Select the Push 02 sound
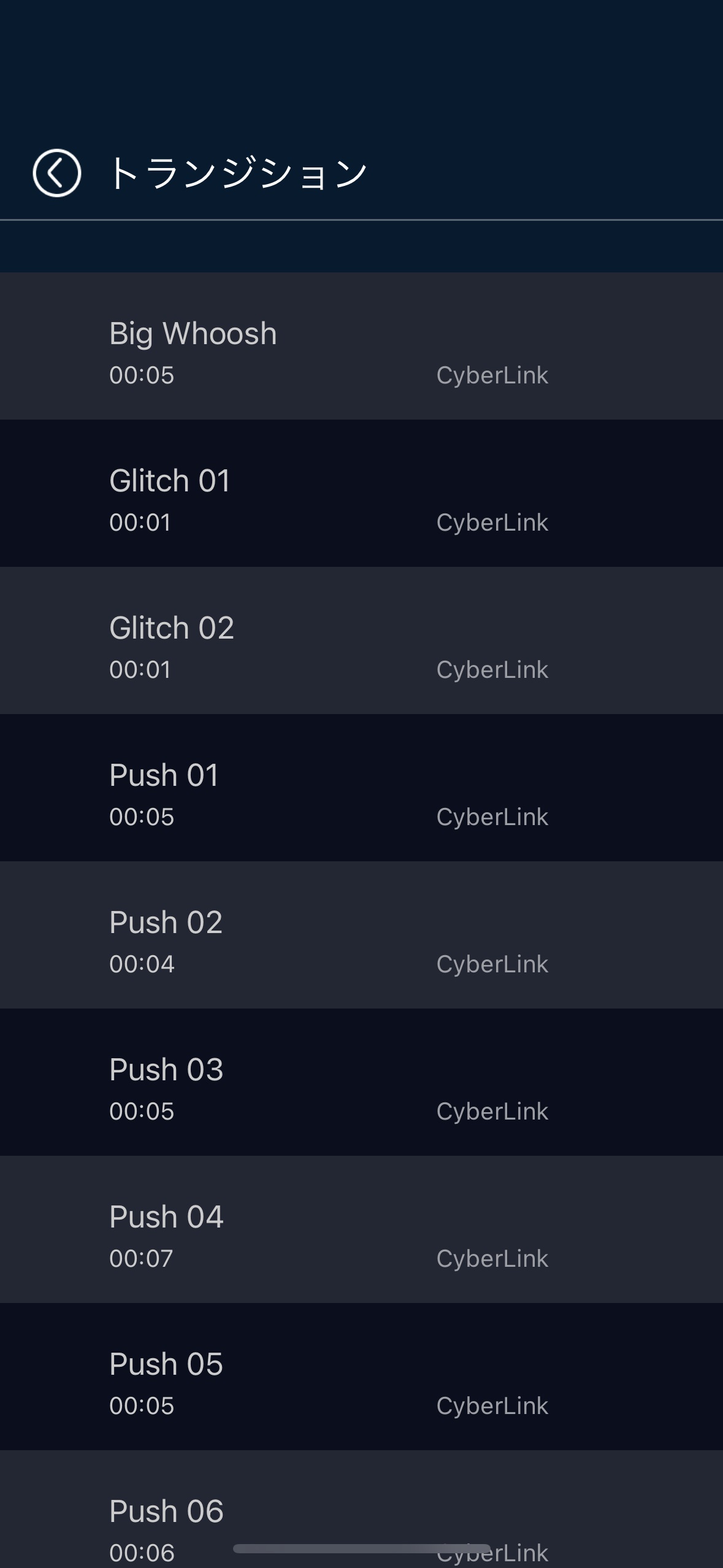This screenshot has width=723, height=1568. click(x=361, y=935)
